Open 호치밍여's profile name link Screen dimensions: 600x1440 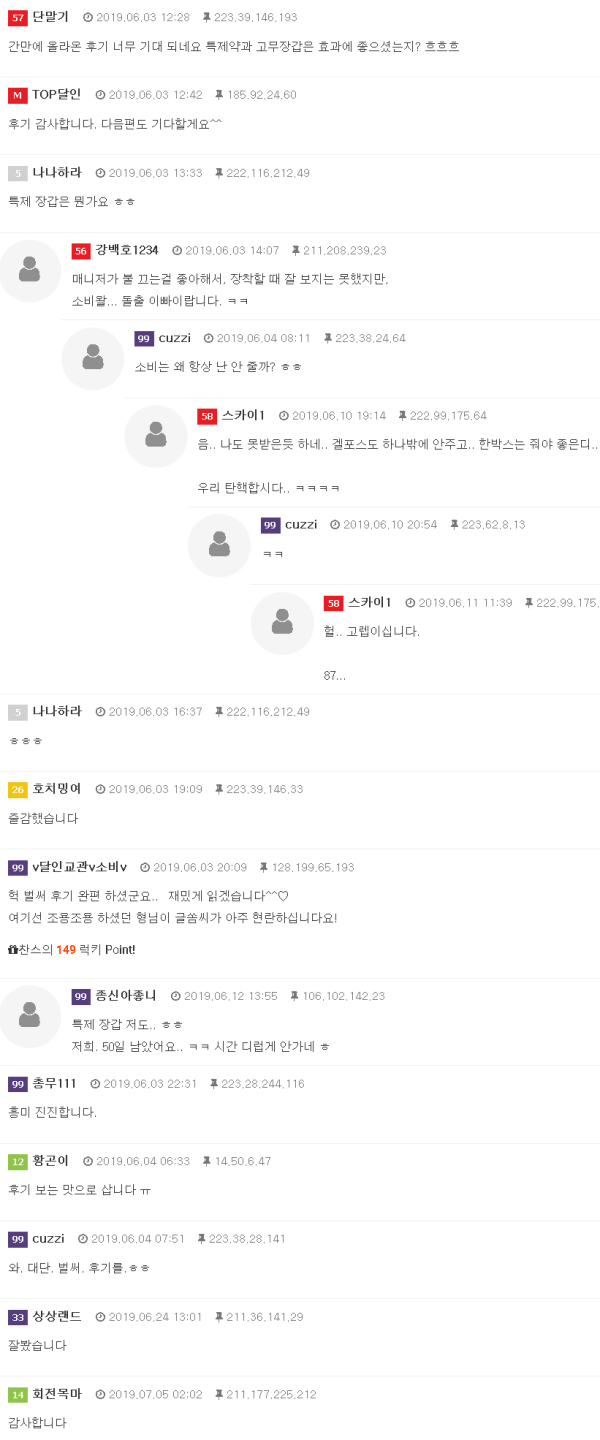coord(57,789)
